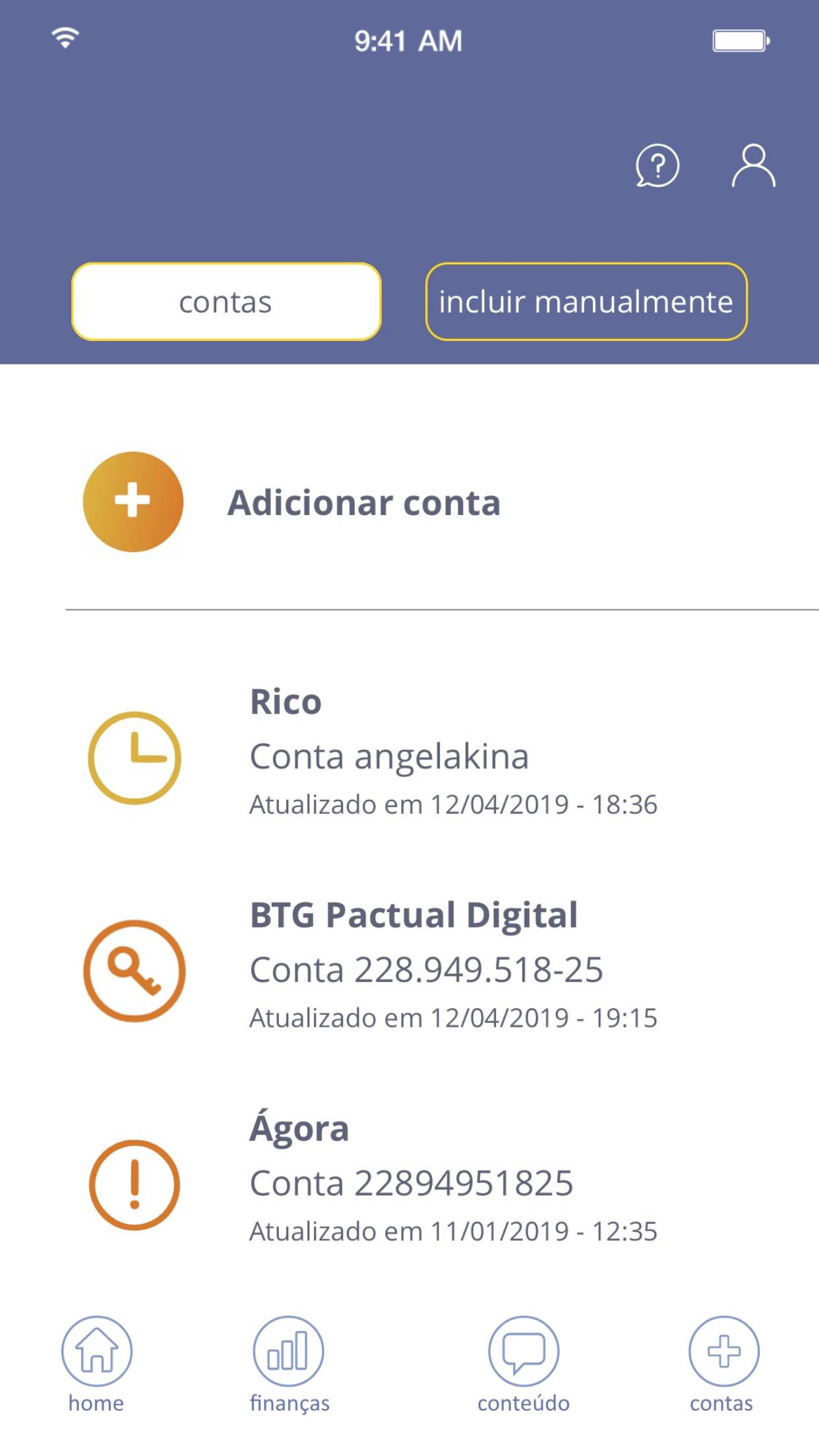
Task: Tap the 9:41 AM clock display
Action: [x=408, y=41]
